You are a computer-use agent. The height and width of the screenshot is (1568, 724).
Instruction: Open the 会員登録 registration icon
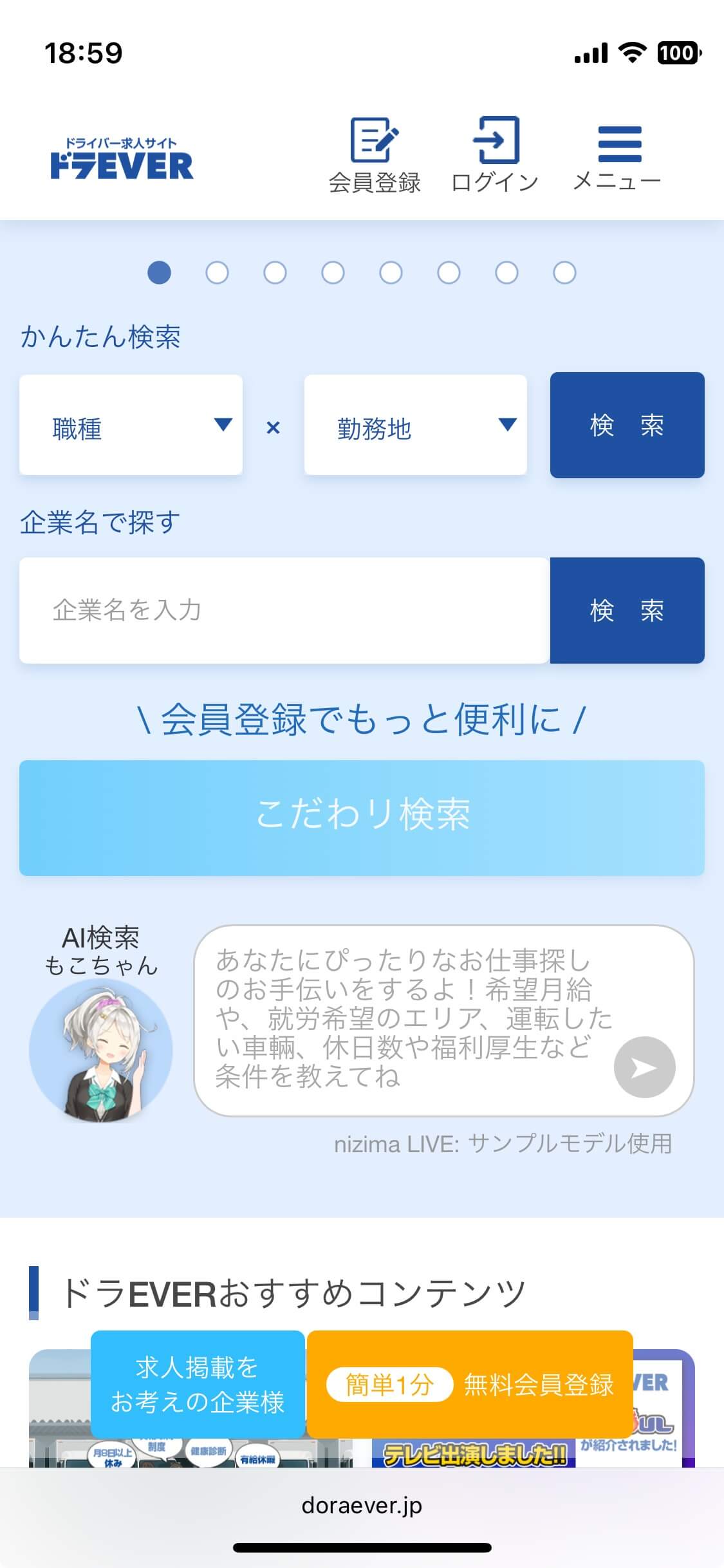tap(375, 154)
